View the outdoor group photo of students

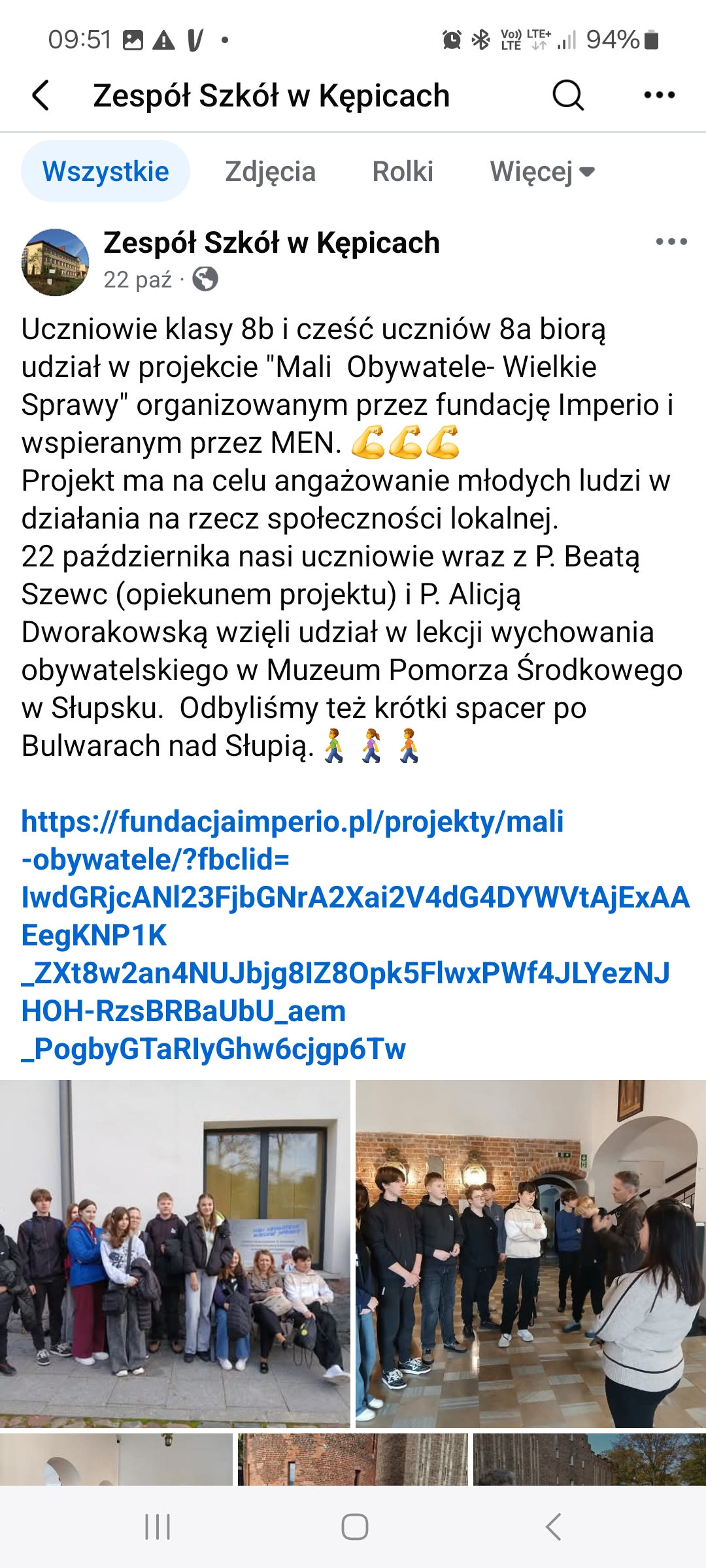pos(175,1253)
